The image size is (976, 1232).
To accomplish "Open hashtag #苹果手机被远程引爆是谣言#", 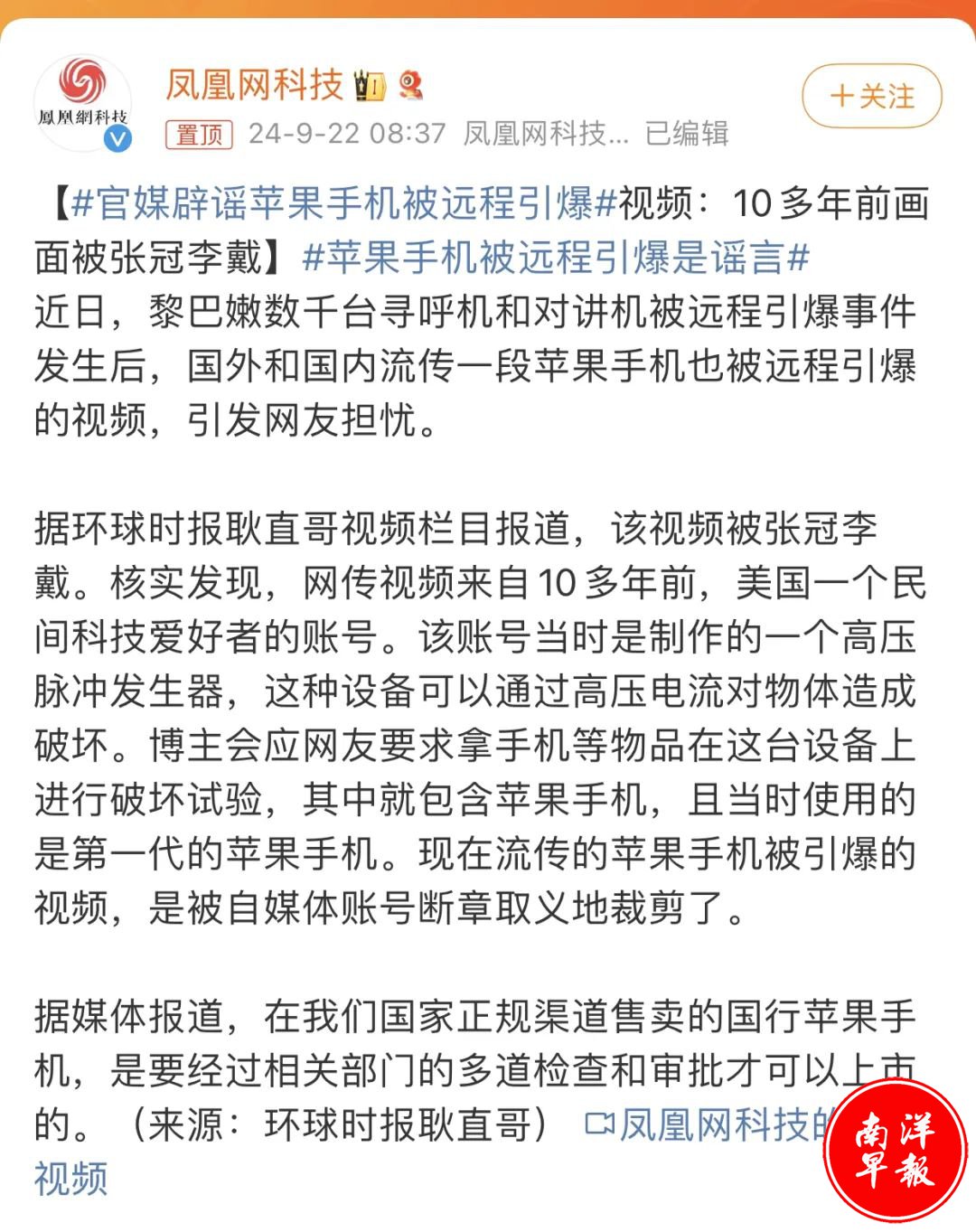I will tap(555, 258).
